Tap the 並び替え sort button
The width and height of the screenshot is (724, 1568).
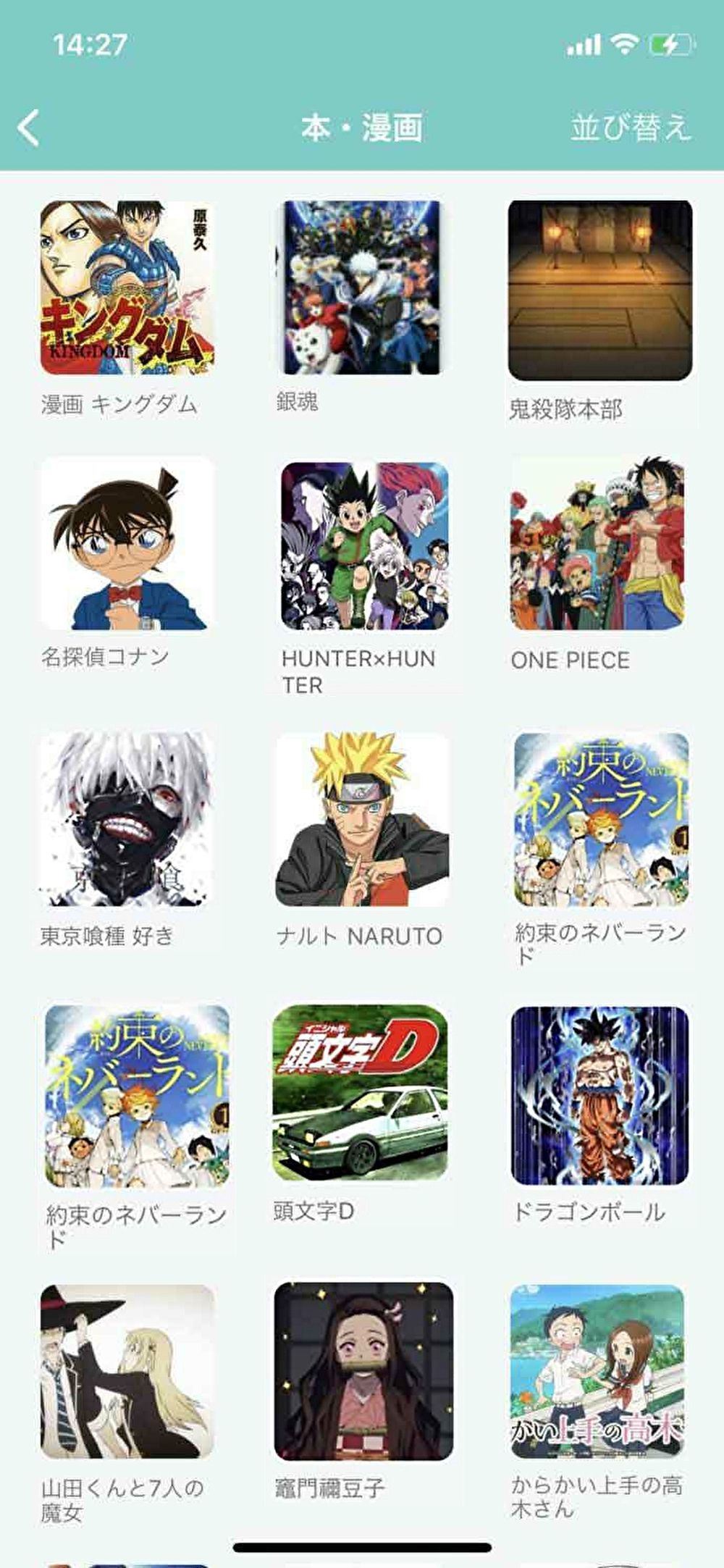tap(630, 128)
